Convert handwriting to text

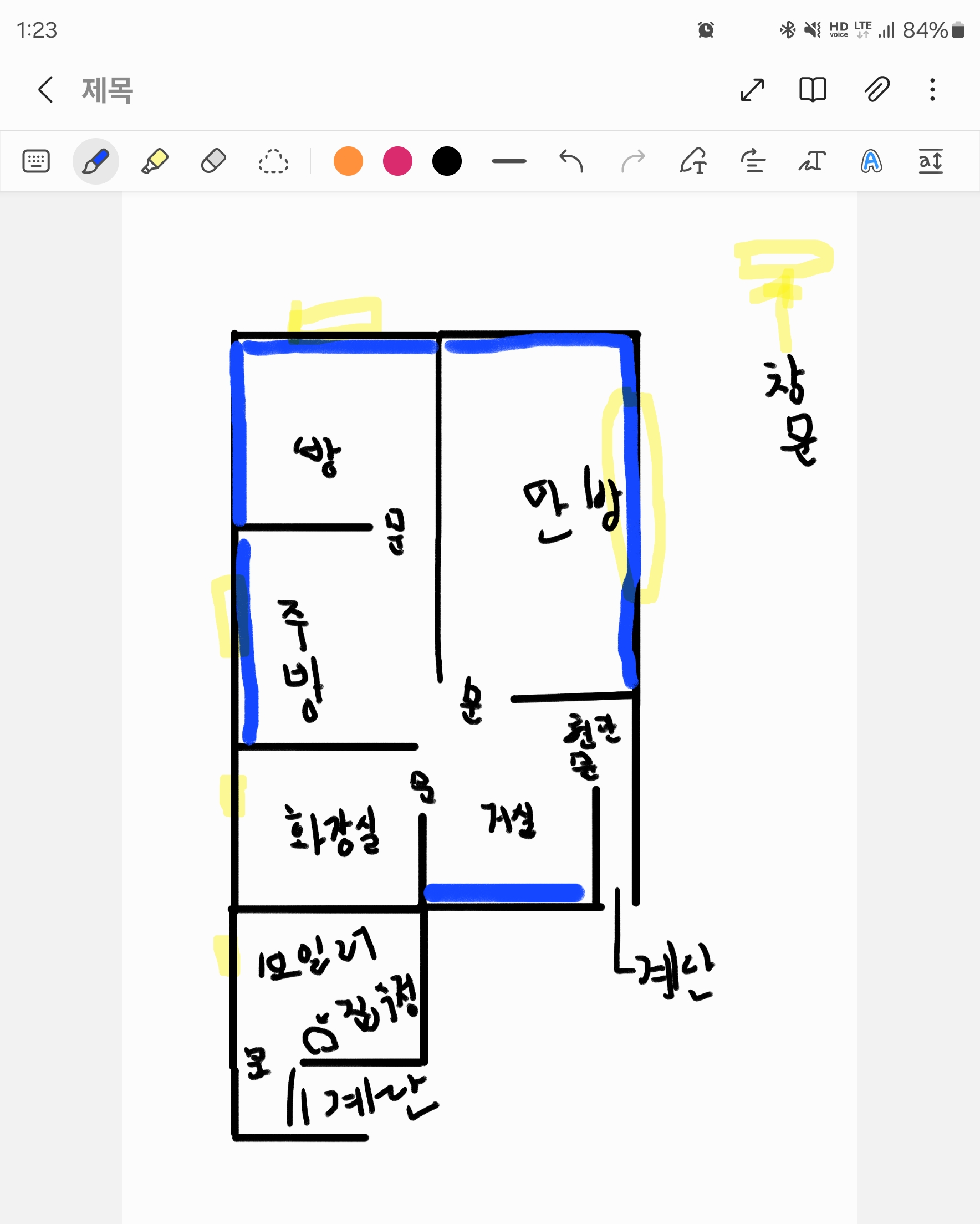pos(812,161)
